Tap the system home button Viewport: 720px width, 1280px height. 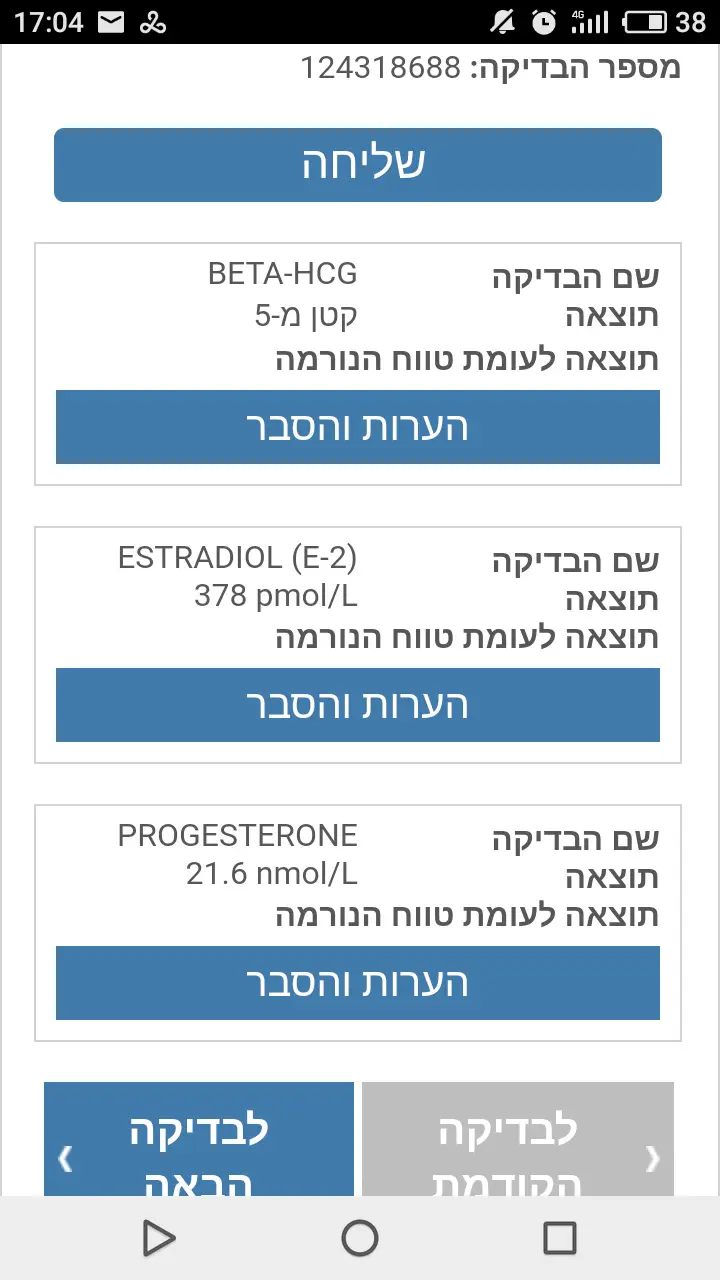[360, 1238]
